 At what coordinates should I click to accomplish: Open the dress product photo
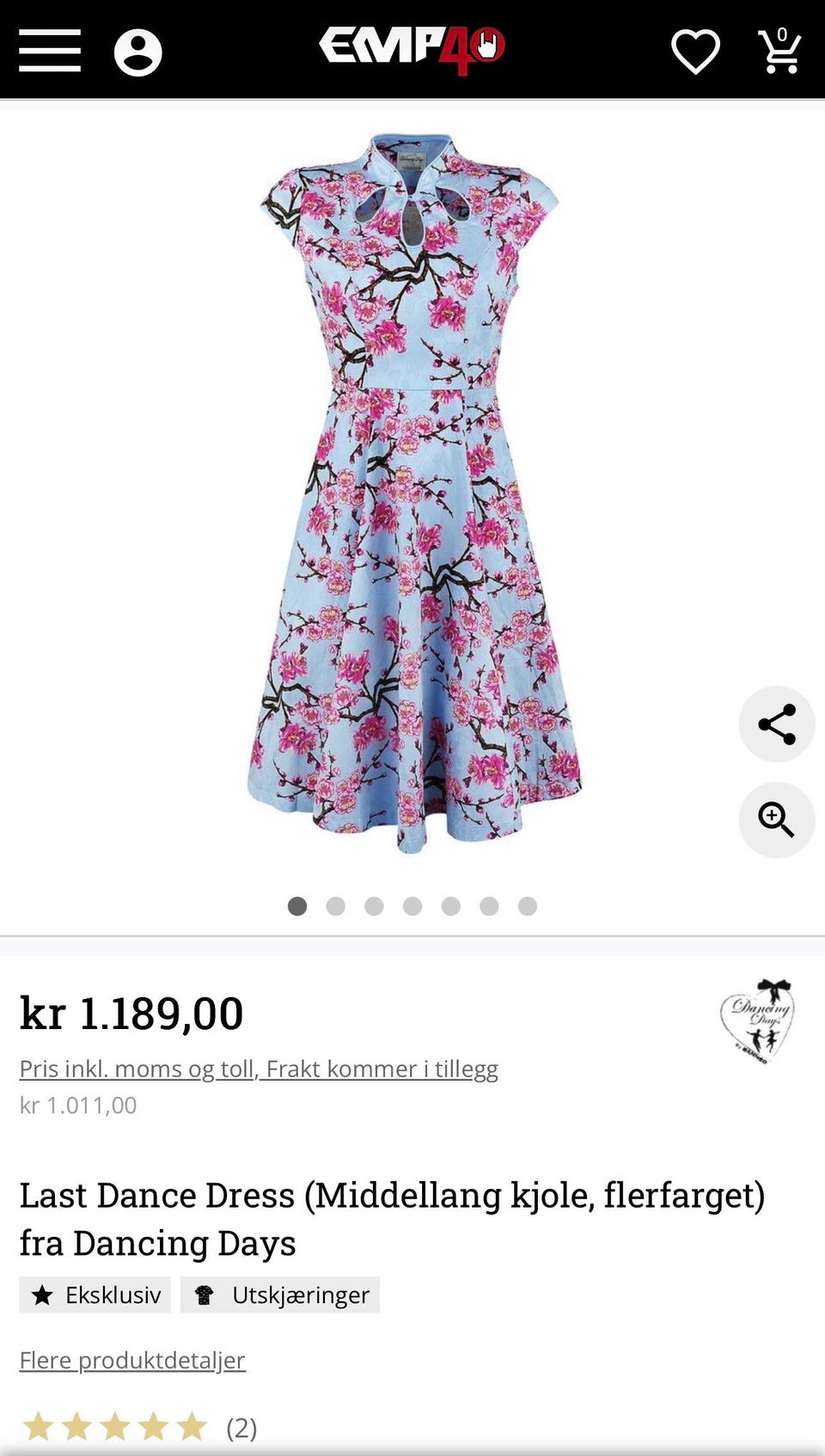point(413,492)
